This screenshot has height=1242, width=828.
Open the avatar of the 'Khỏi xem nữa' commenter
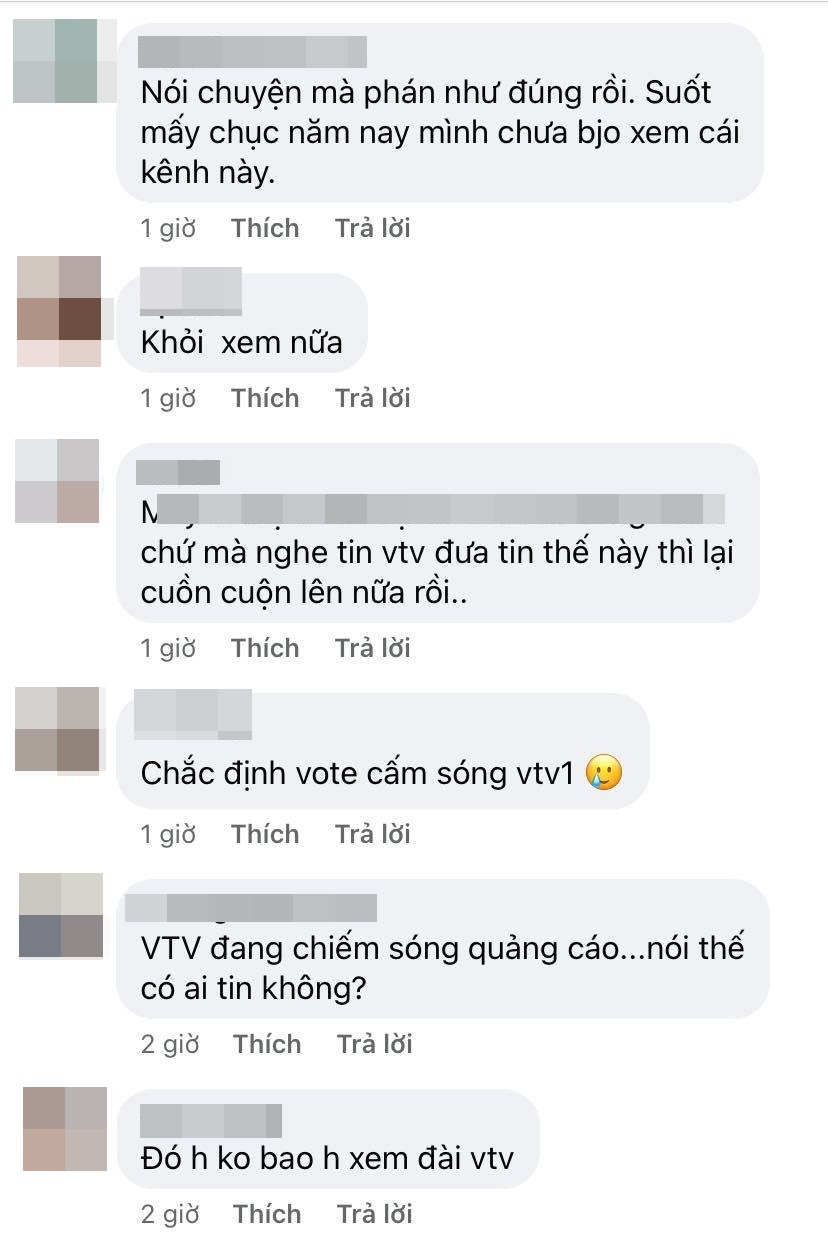(59, 311)
